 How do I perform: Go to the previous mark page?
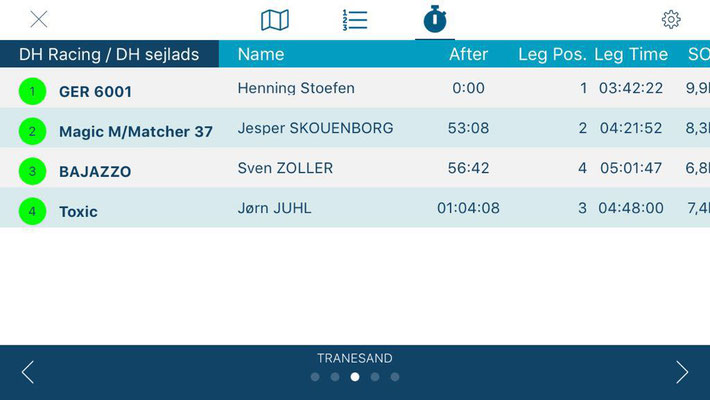click(27, 372)
